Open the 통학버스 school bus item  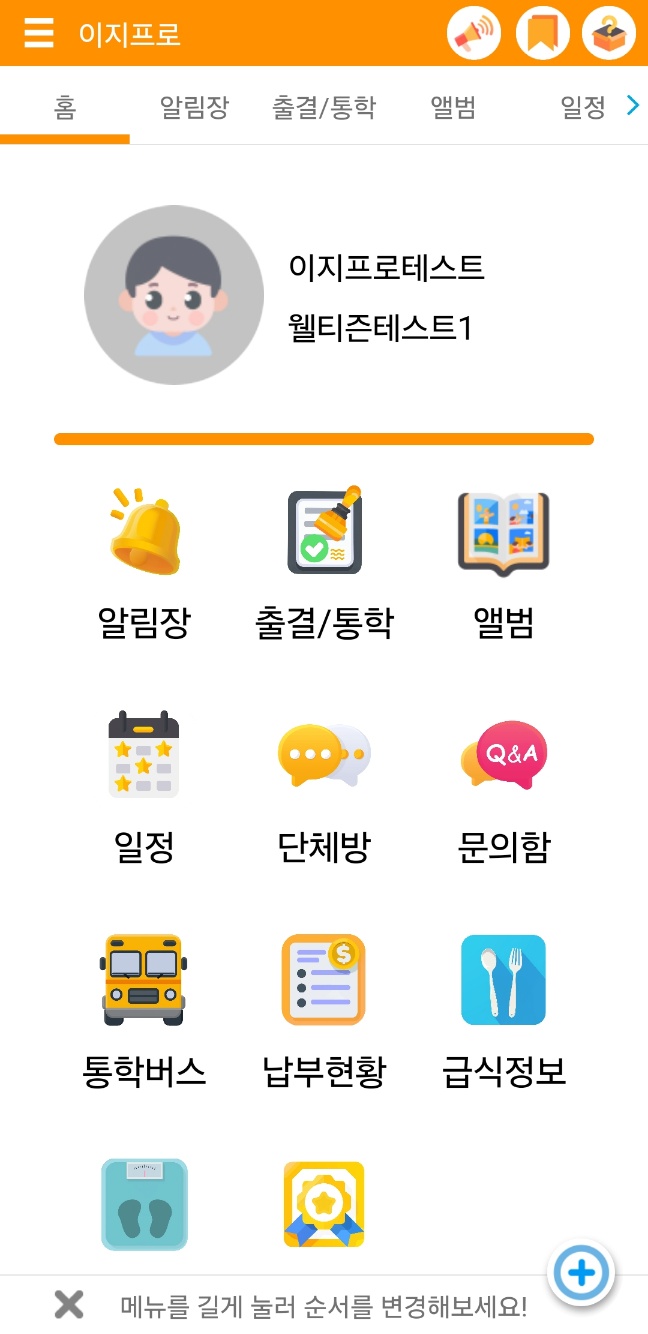click(144, 1012)
